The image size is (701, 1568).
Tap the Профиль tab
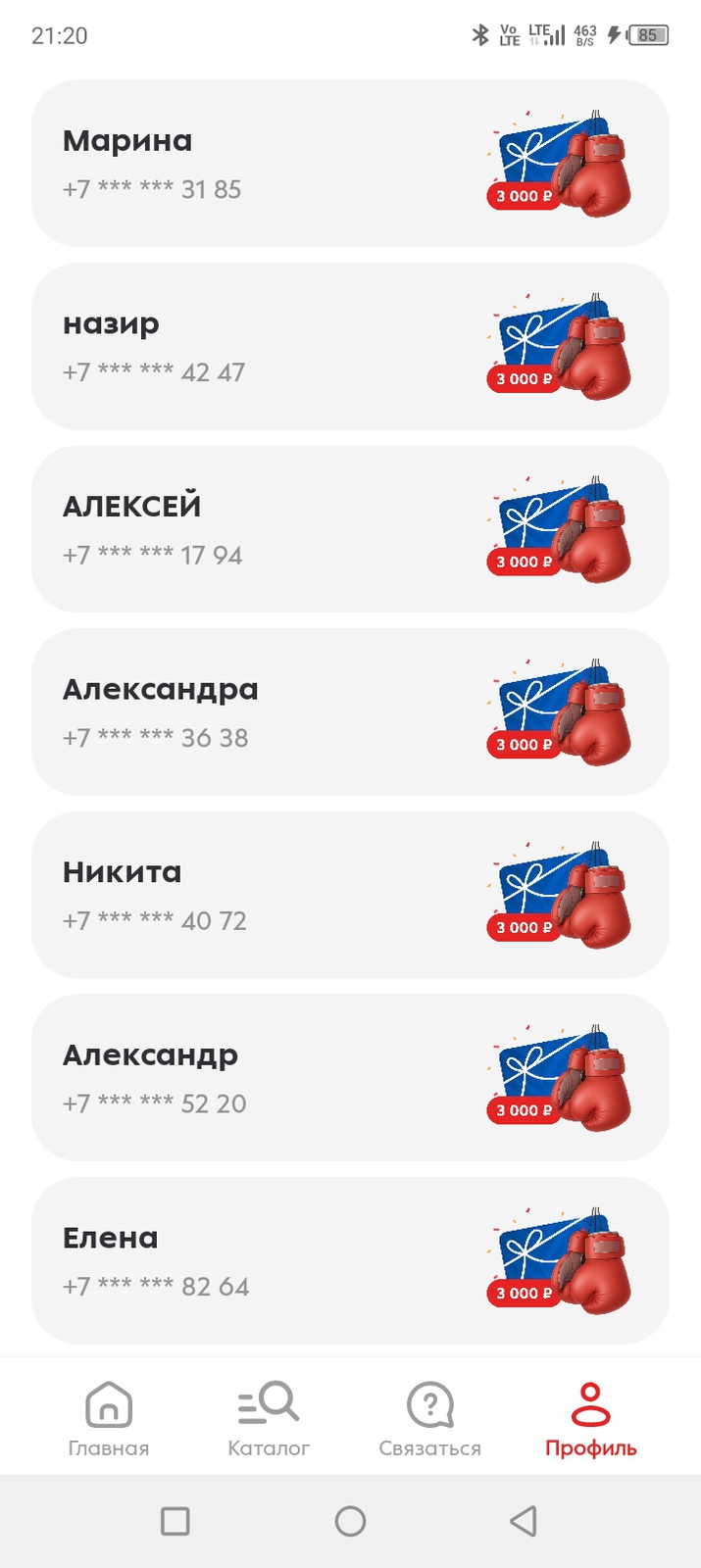590,1418
